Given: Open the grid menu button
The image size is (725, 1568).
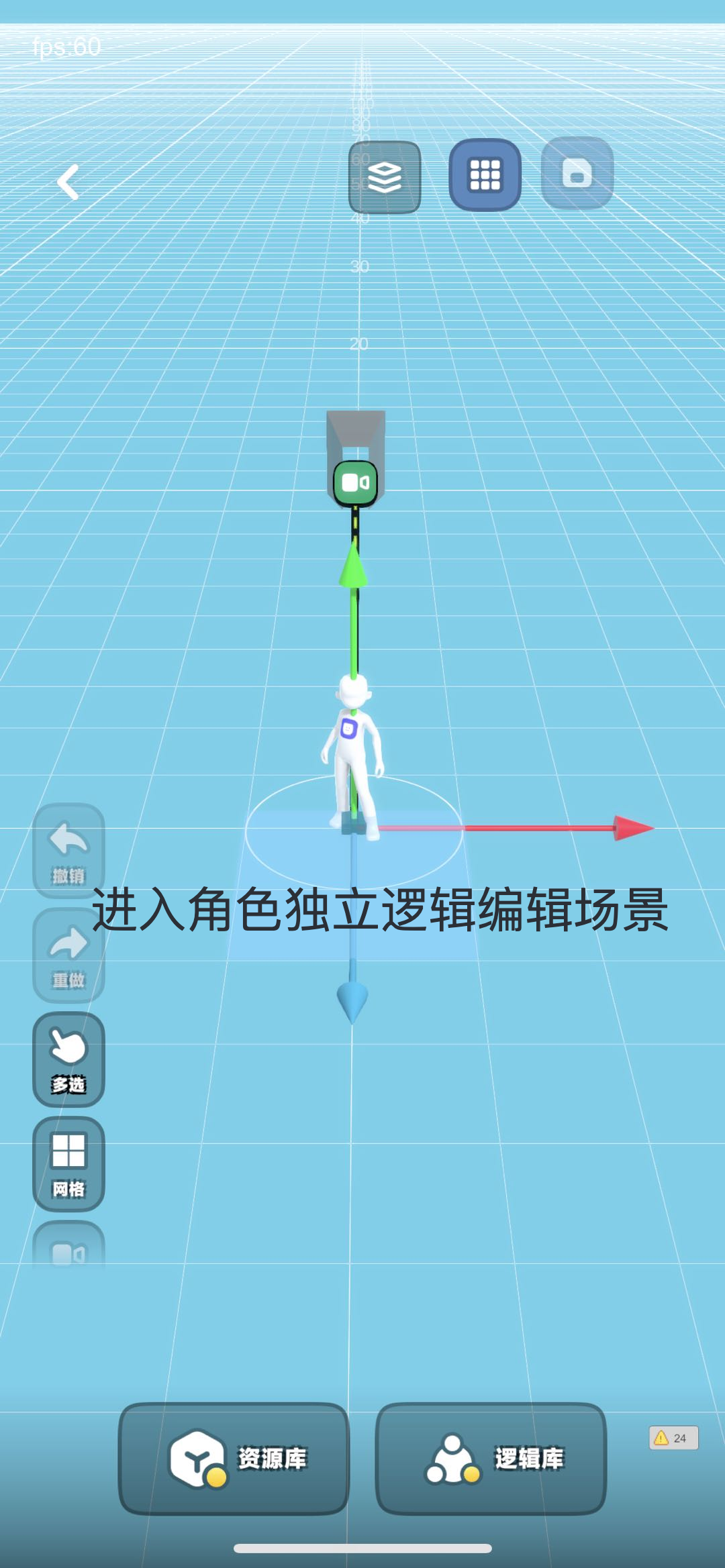Looking at the screenshot, I should pyautogui.click(x=485, y=175).
